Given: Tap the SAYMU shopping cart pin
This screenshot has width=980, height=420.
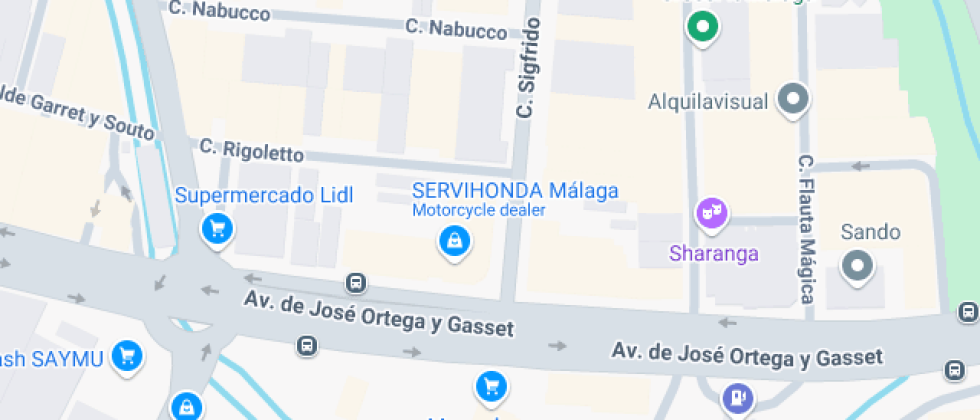Looking at the screenshot, I should coord(128,357).
